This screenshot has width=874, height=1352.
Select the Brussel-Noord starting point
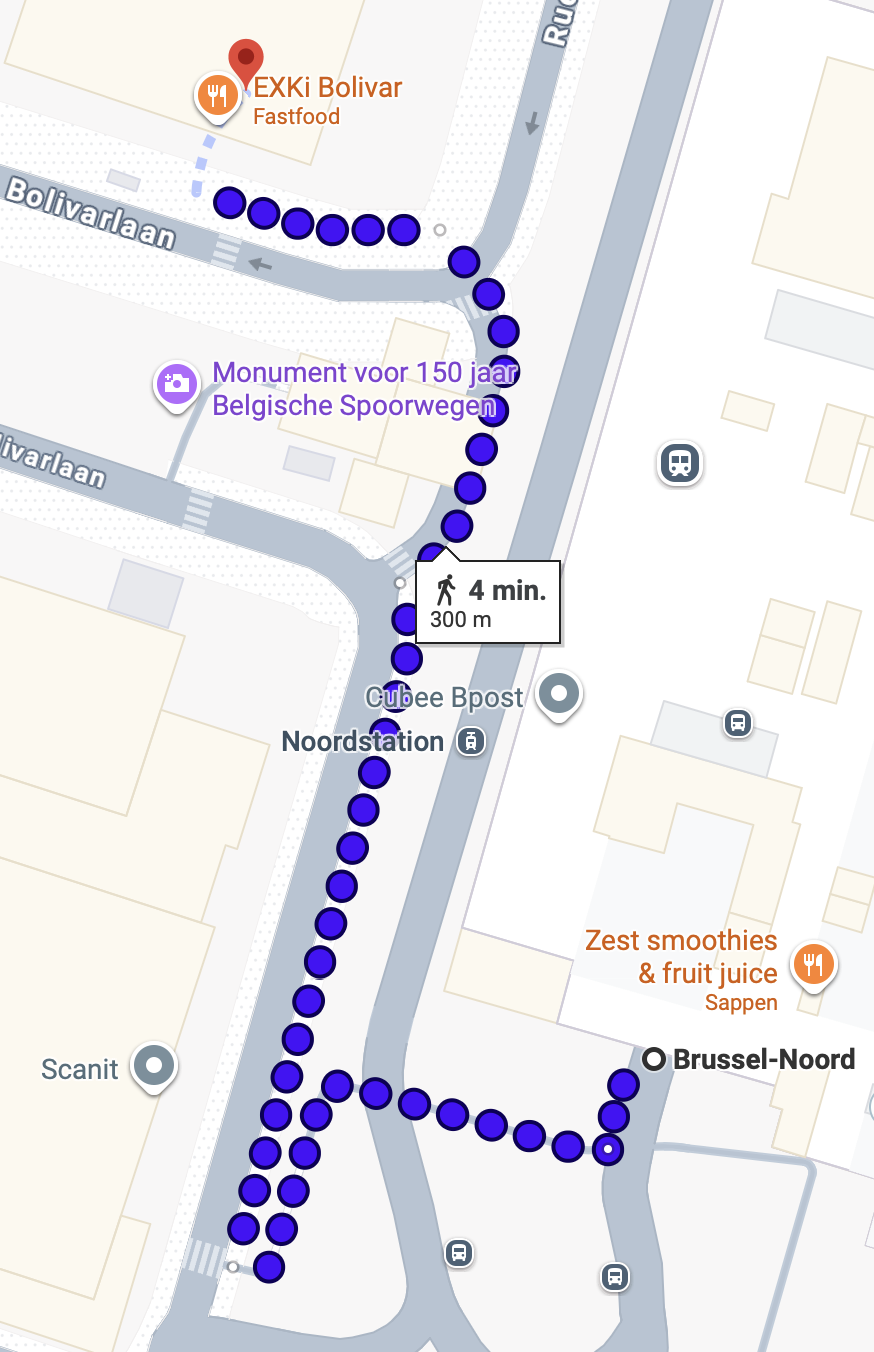click(x=655, y=1059)
